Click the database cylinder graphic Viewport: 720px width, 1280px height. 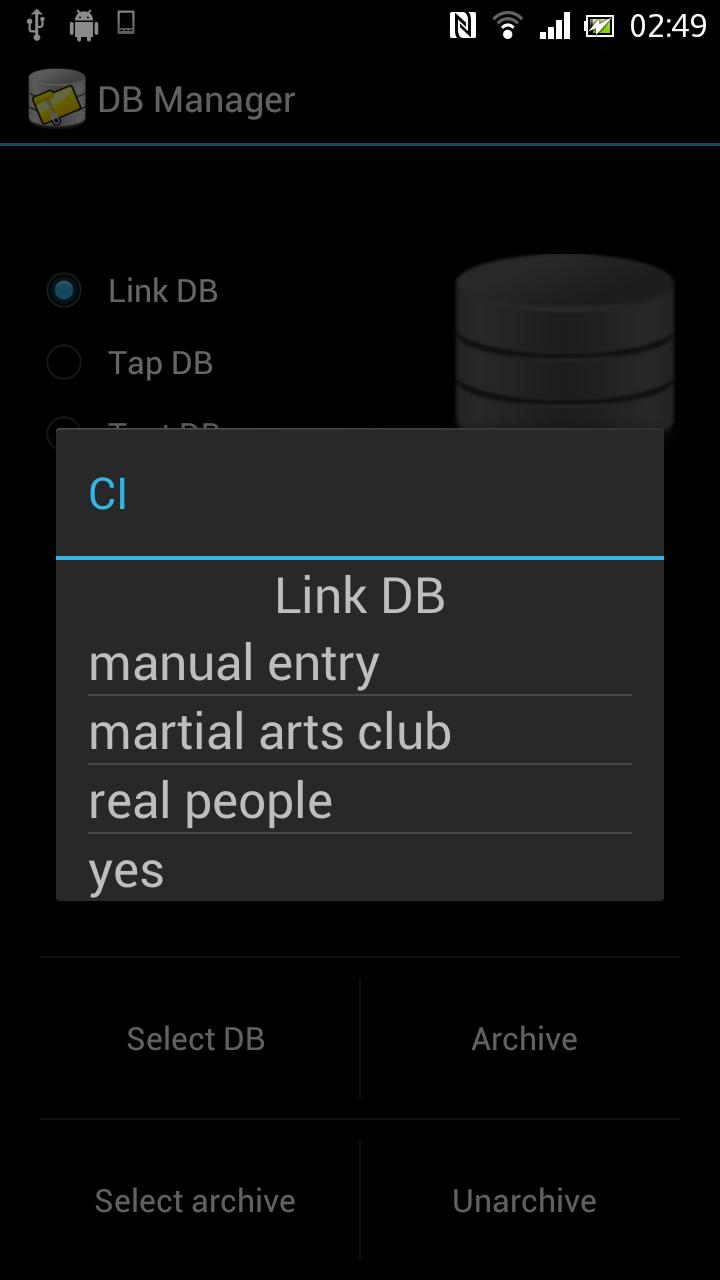pyautogui.click(x=565, y=340)
